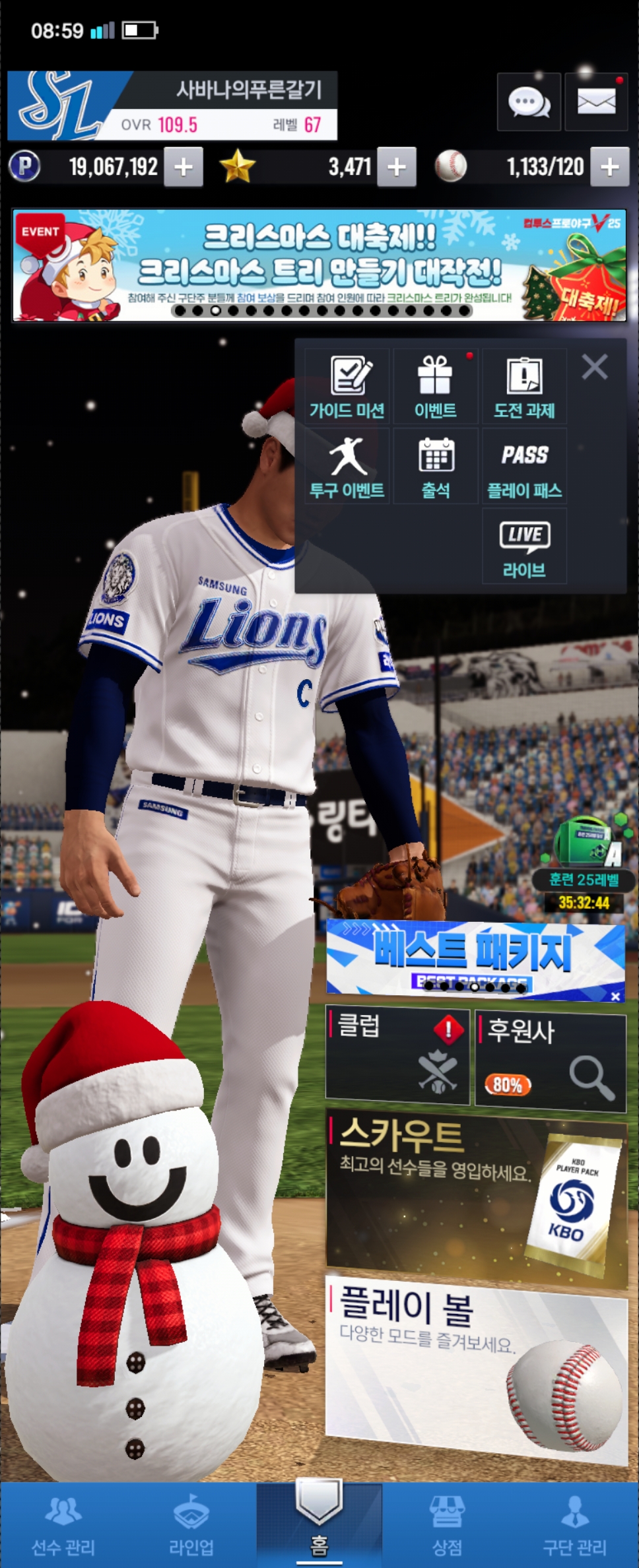Open the mailbox envelope icon
Image resolution: width=639 pixels, height=1568 pixels.
pos(596,102)
